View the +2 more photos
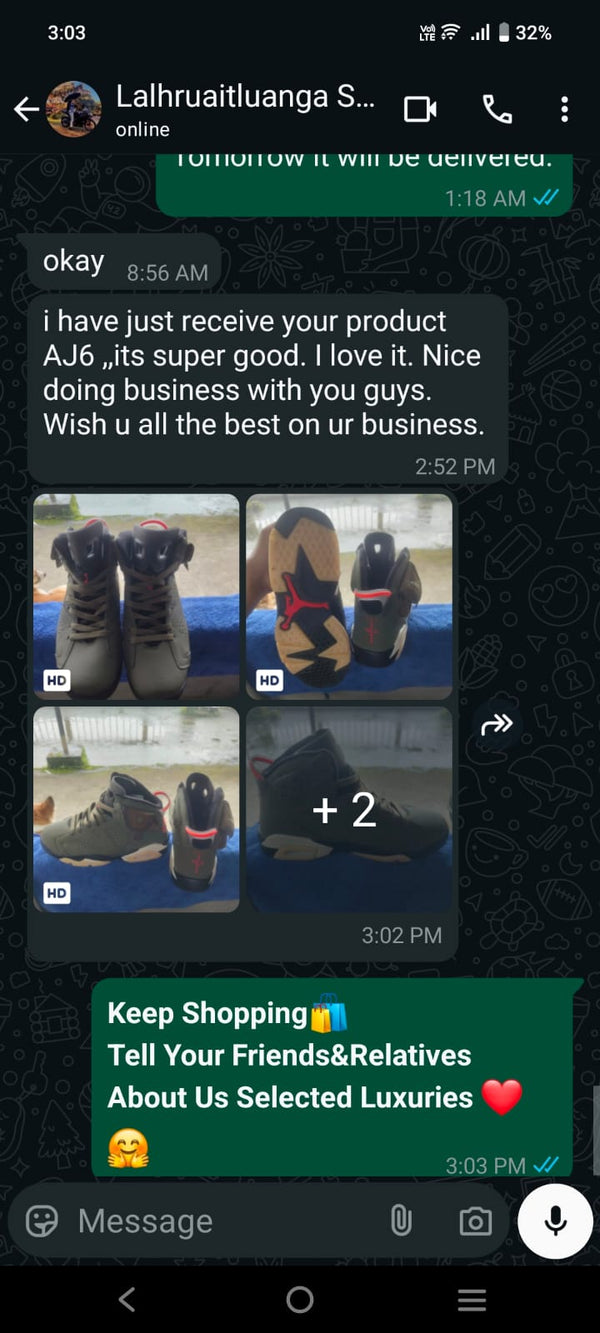Viewport: 600px width, 1333px height. coord(349,809)
